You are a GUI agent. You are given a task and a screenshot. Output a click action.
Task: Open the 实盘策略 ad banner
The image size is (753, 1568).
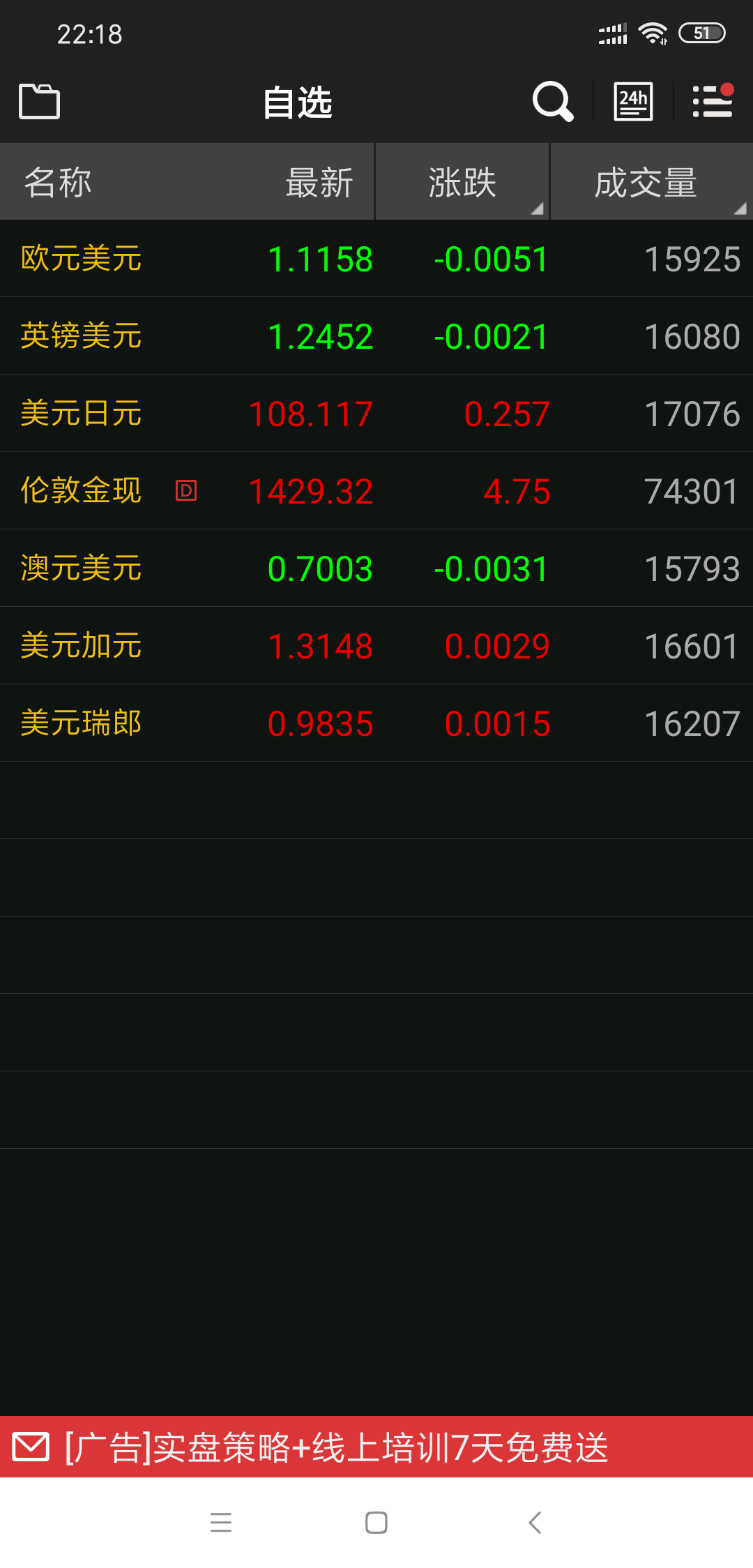(376, 1447)
